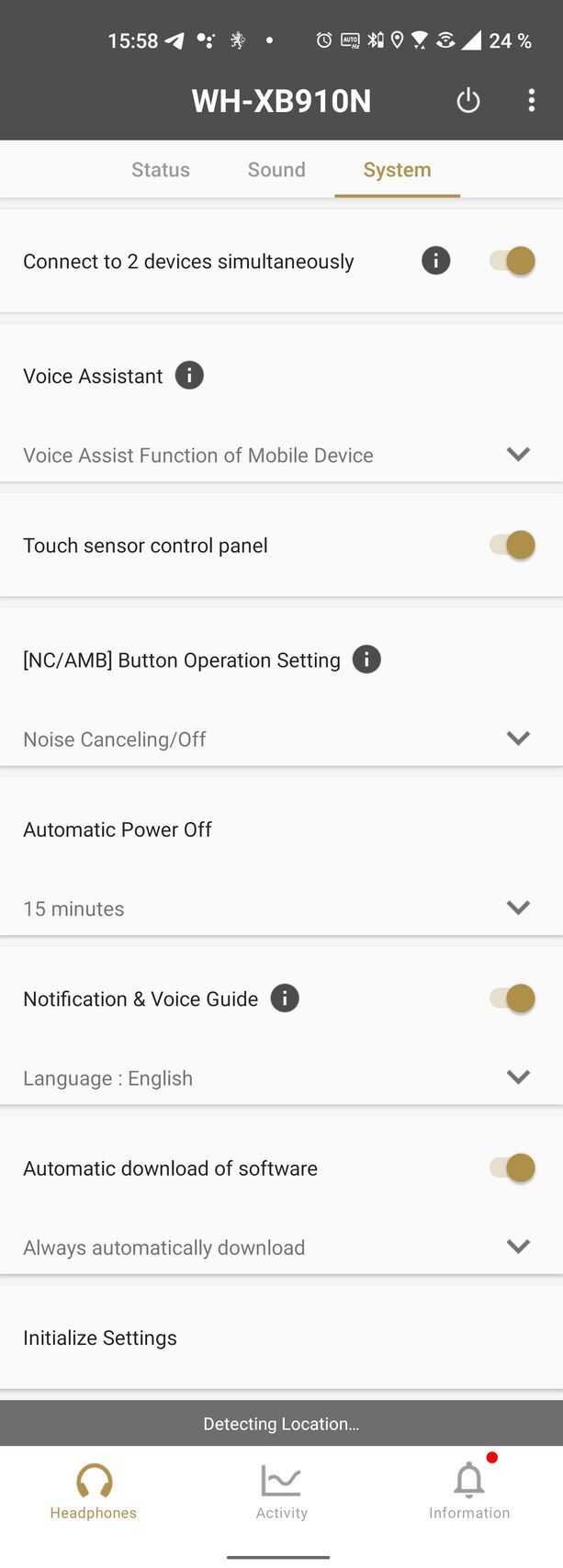This screenshot has height=1568, width=563.
Task: Show info about connecting to 2 devices
Action: 435,261
